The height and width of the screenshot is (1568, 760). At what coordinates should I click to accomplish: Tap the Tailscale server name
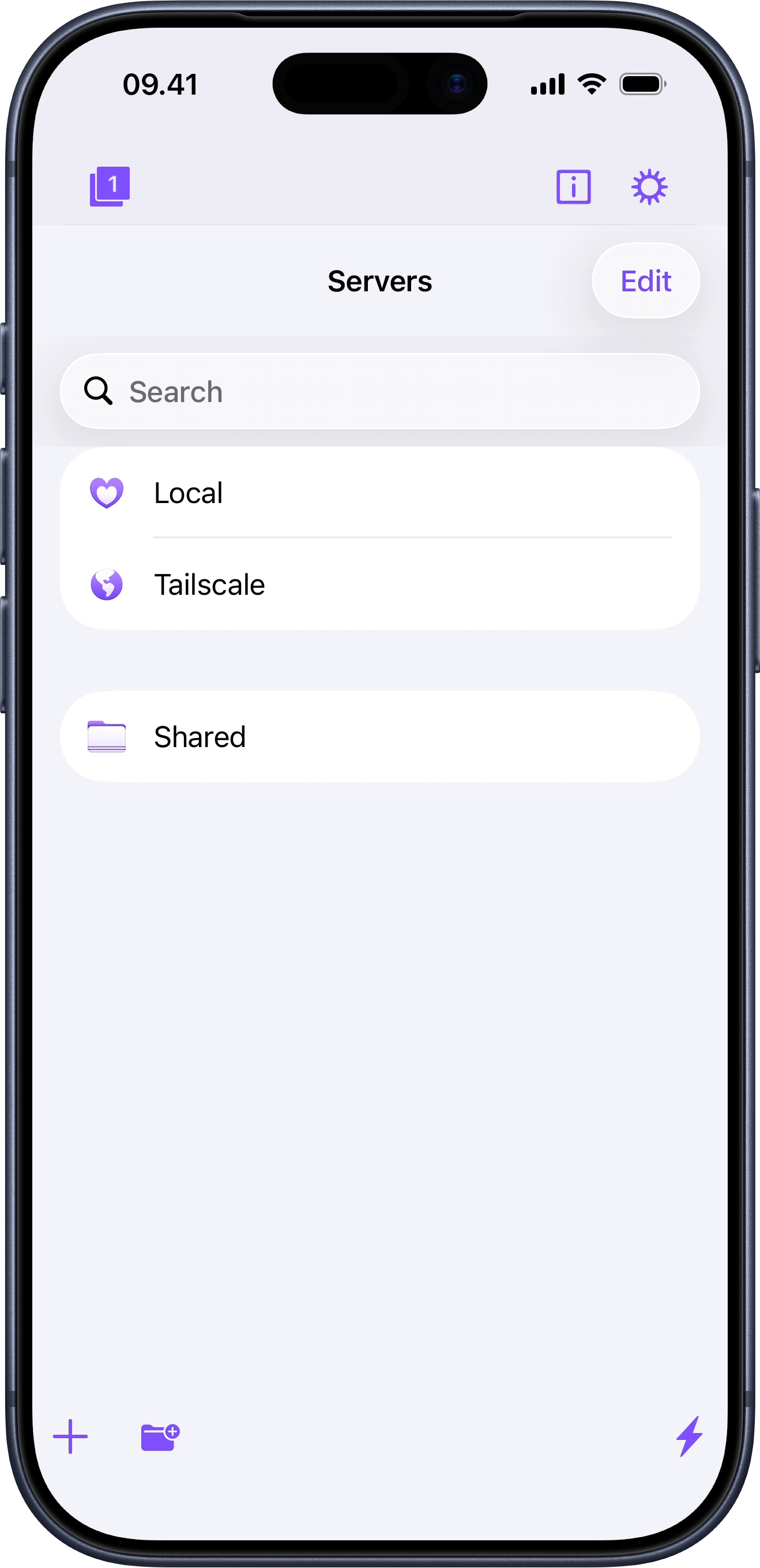[x=209, y=585]
